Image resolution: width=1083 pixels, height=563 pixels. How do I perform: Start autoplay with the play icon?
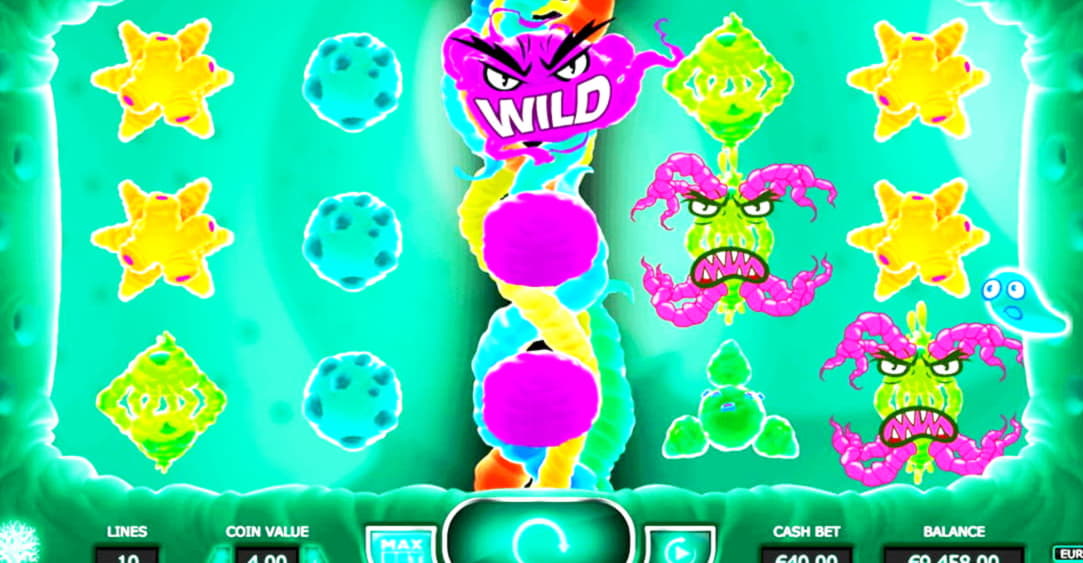coord(679,546)
